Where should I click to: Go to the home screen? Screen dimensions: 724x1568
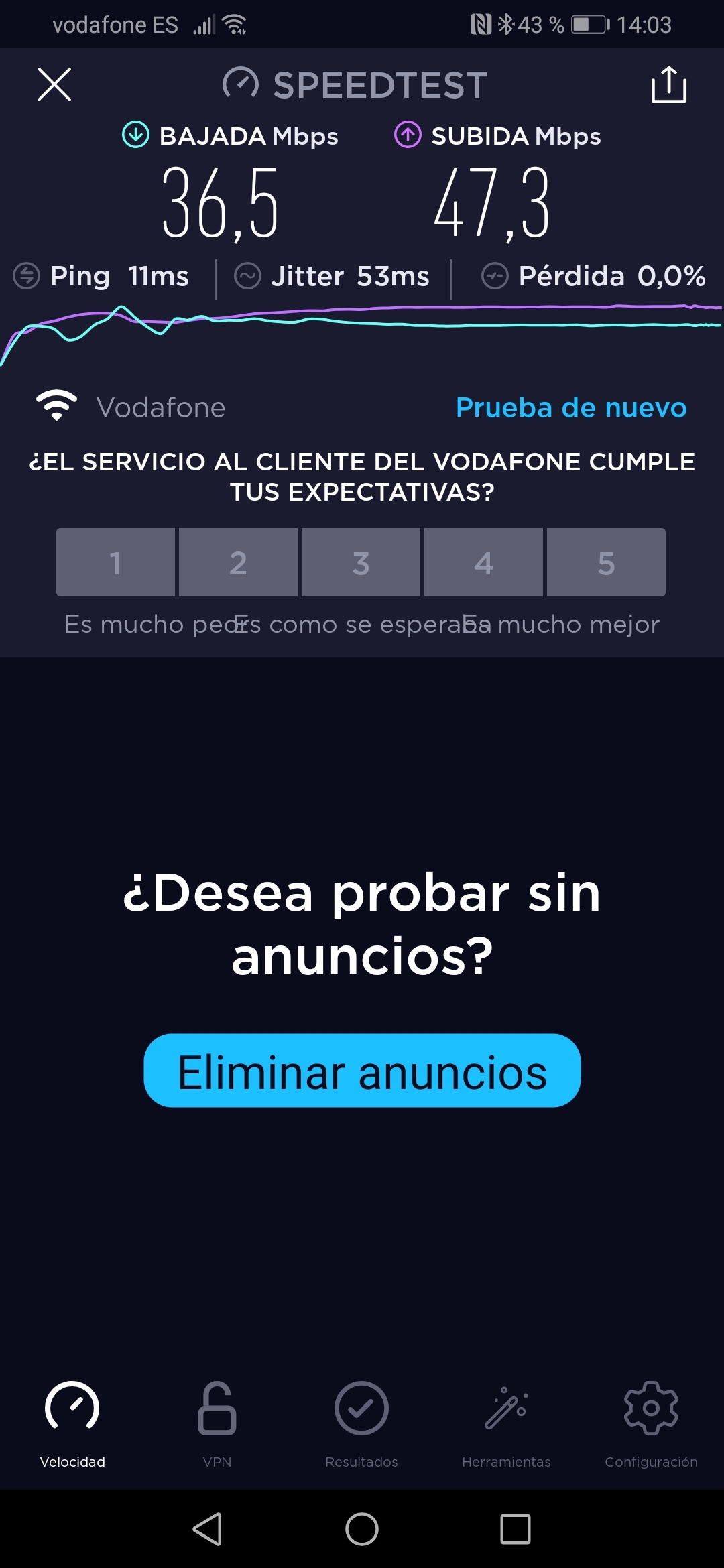pyautogui.click(x=362, y=1529)
